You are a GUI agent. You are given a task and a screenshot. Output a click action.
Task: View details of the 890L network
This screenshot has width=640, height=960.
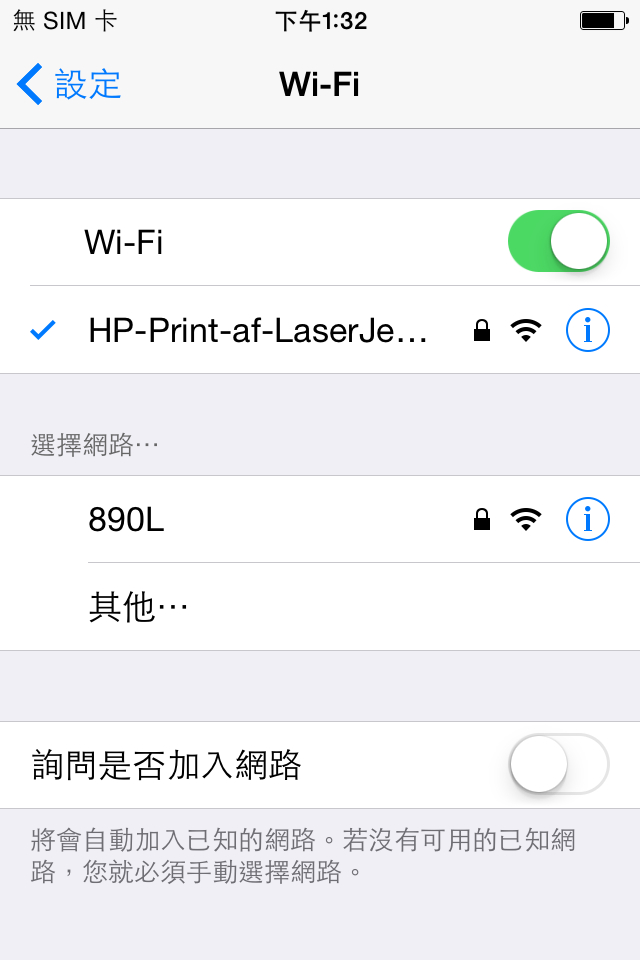click(x=587, y=519)
